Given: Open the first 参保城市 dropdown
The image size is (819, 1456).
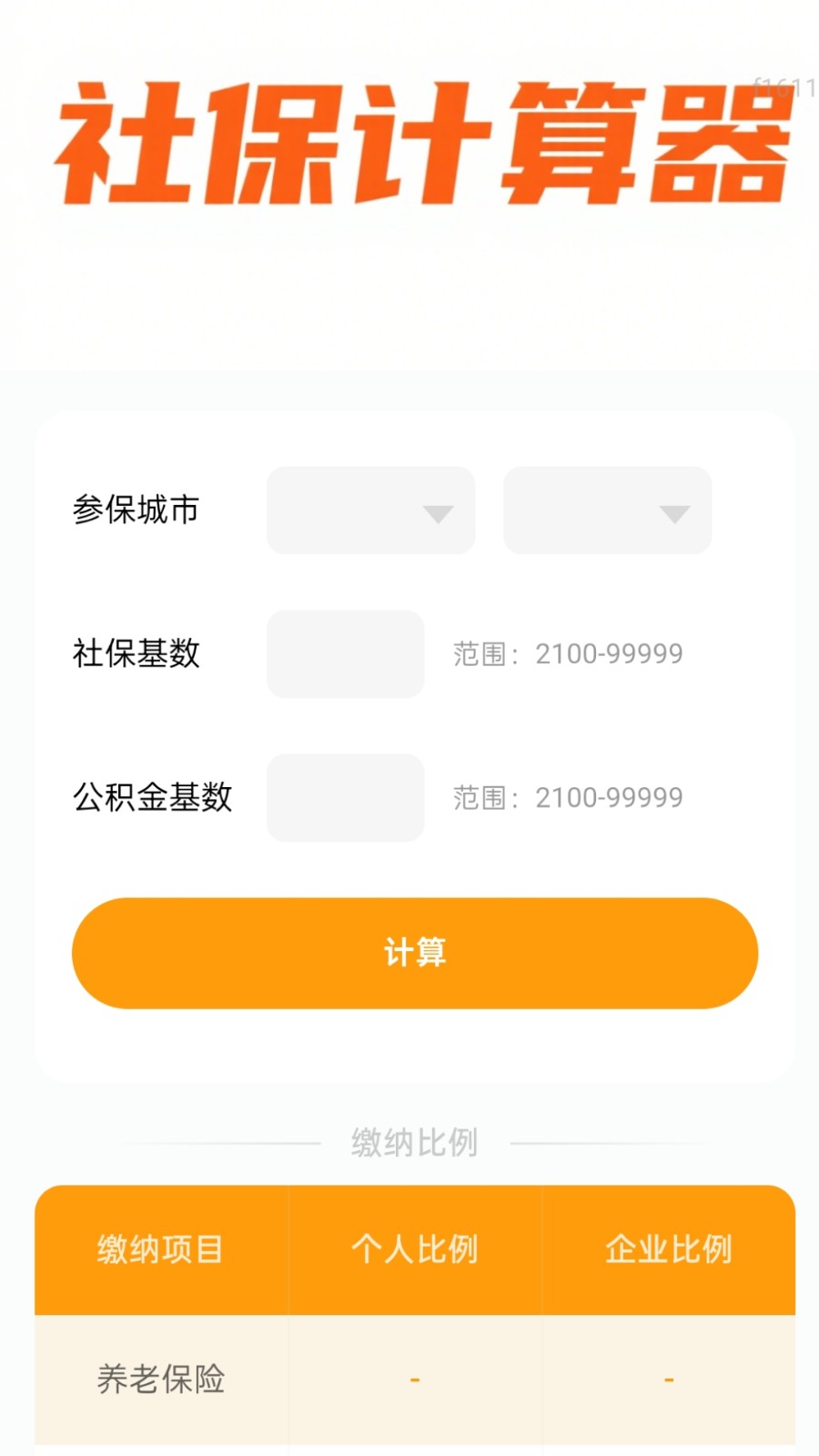Looking at the screenshot, I should click(370, 511).
